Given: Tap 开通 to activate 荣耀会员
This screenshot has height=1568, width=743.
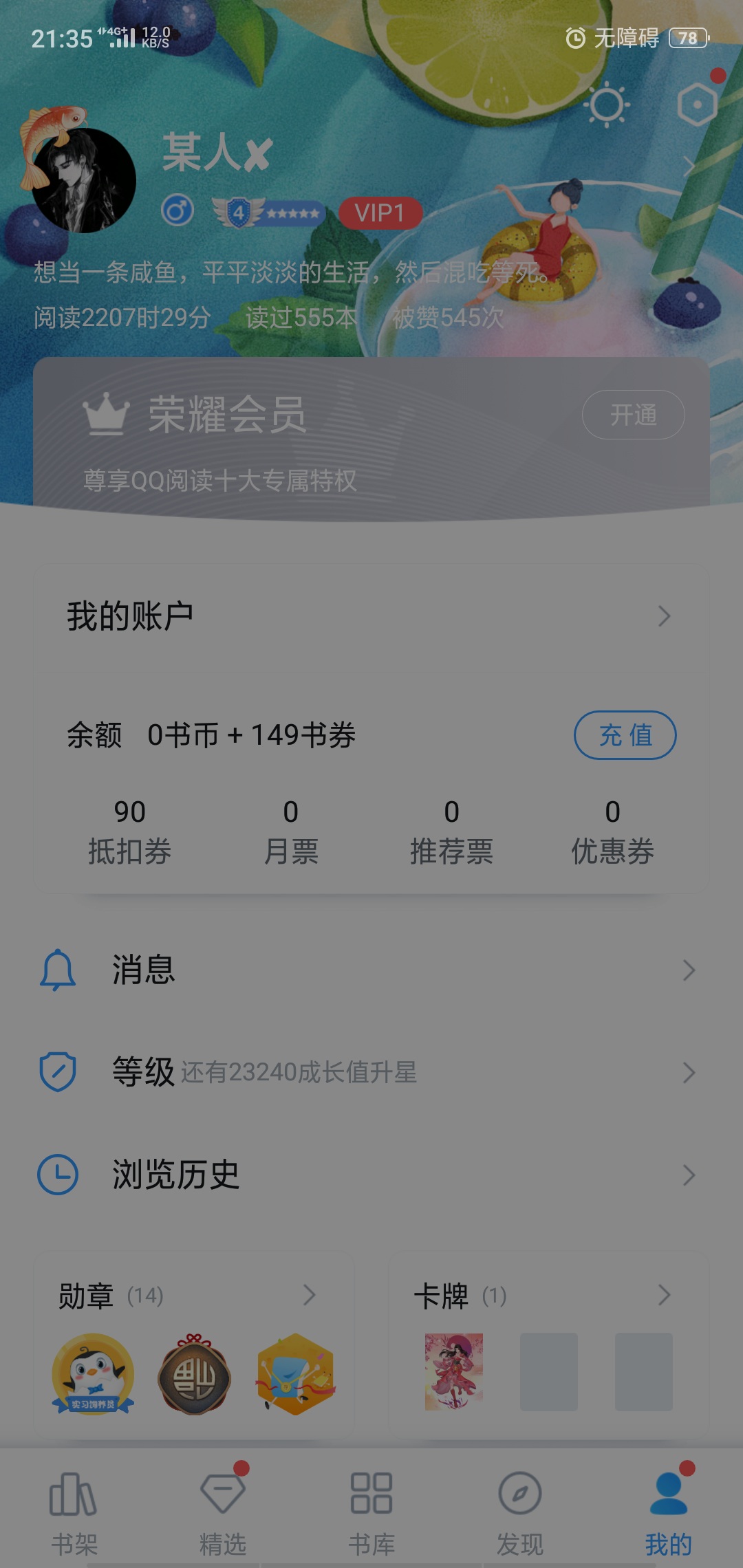Looking at the screenshot, I should (633, 415).
